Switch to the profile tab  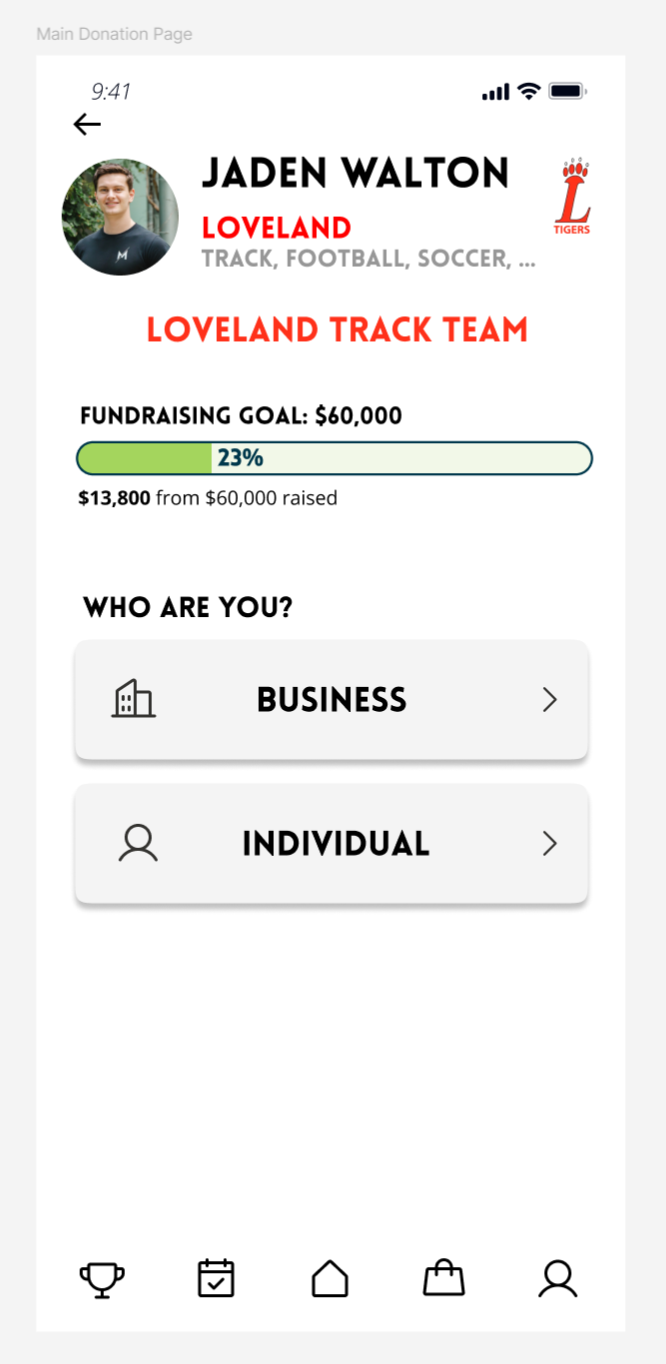click(558, 1279)
